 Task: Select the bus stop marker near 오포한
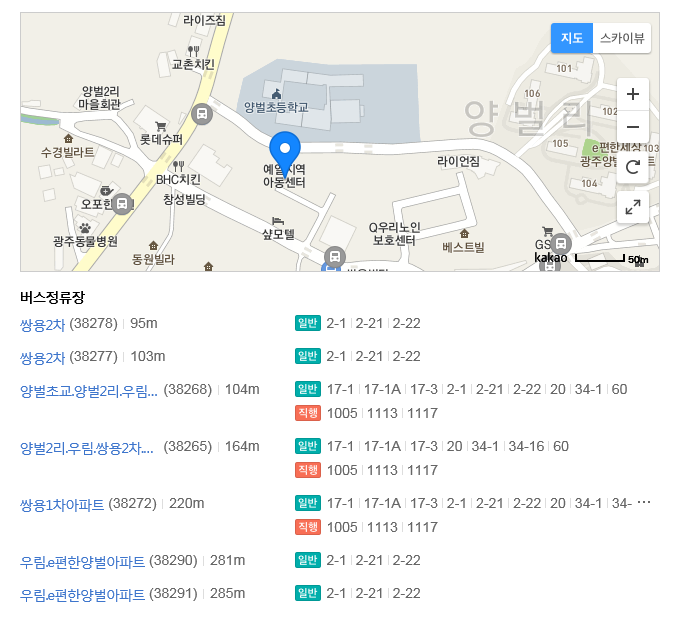[122, 204]
